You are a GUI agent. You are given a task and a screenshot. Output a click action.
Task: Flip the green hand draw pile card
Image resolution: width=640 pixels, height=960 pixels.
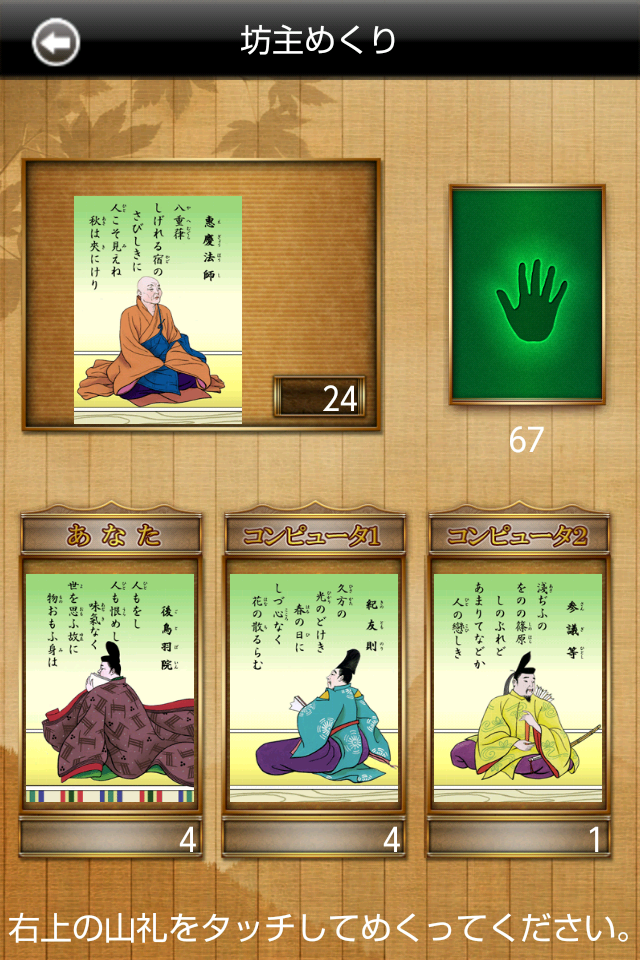coord(527,294)
